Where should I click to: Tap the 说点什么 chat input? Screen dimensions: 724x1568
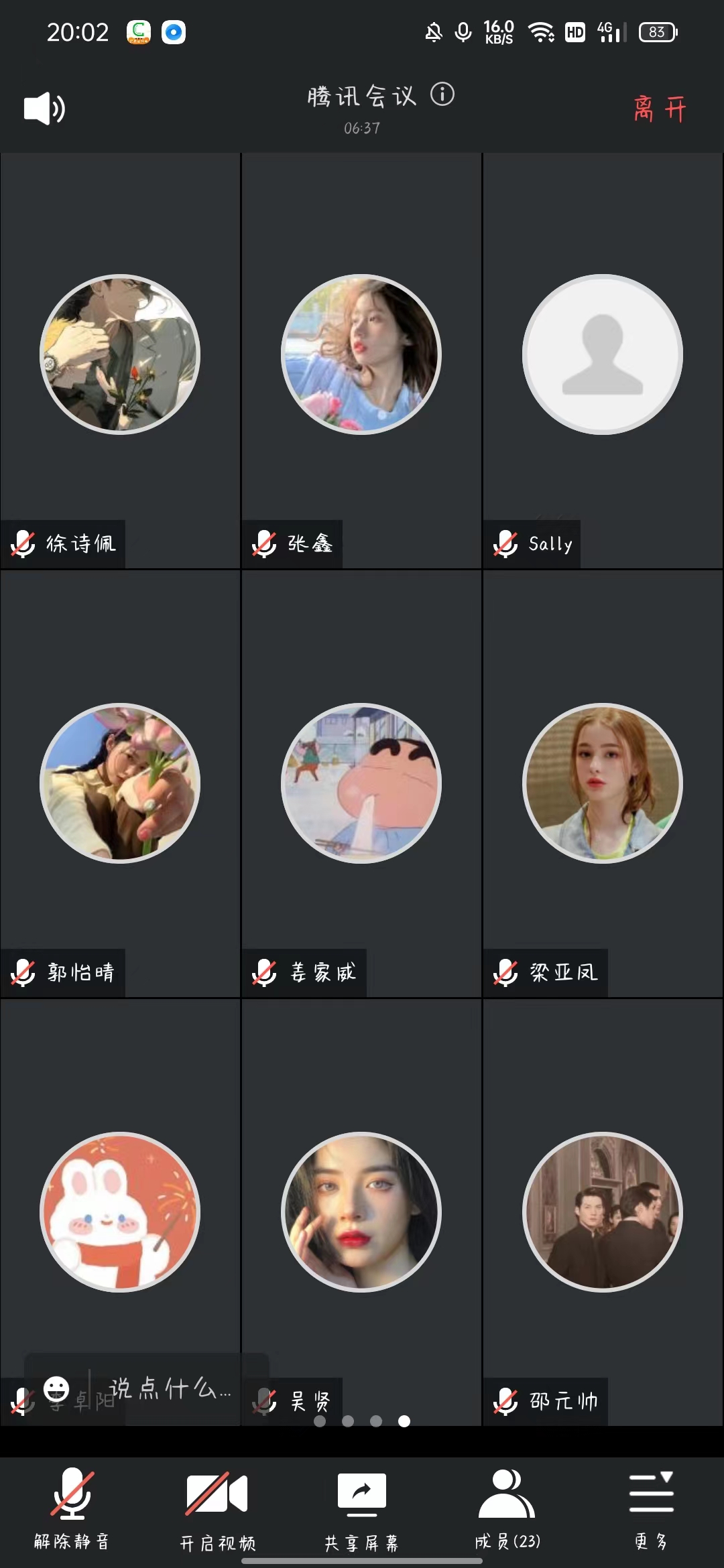[x=171, y=1388]
